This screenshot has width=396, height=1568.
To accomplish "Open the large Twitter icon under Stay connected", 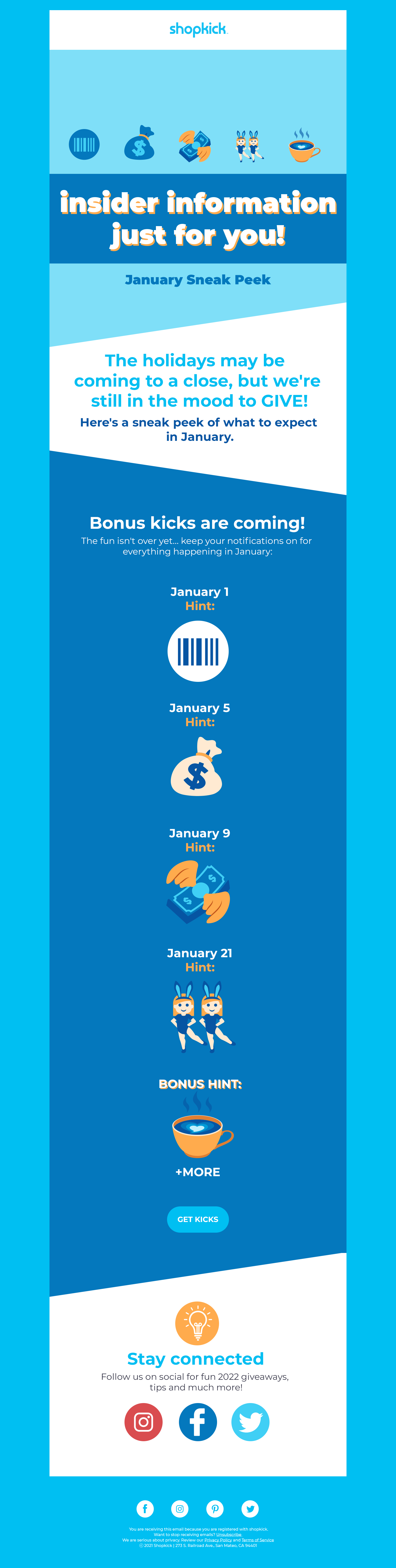I will click(250, 1422).
